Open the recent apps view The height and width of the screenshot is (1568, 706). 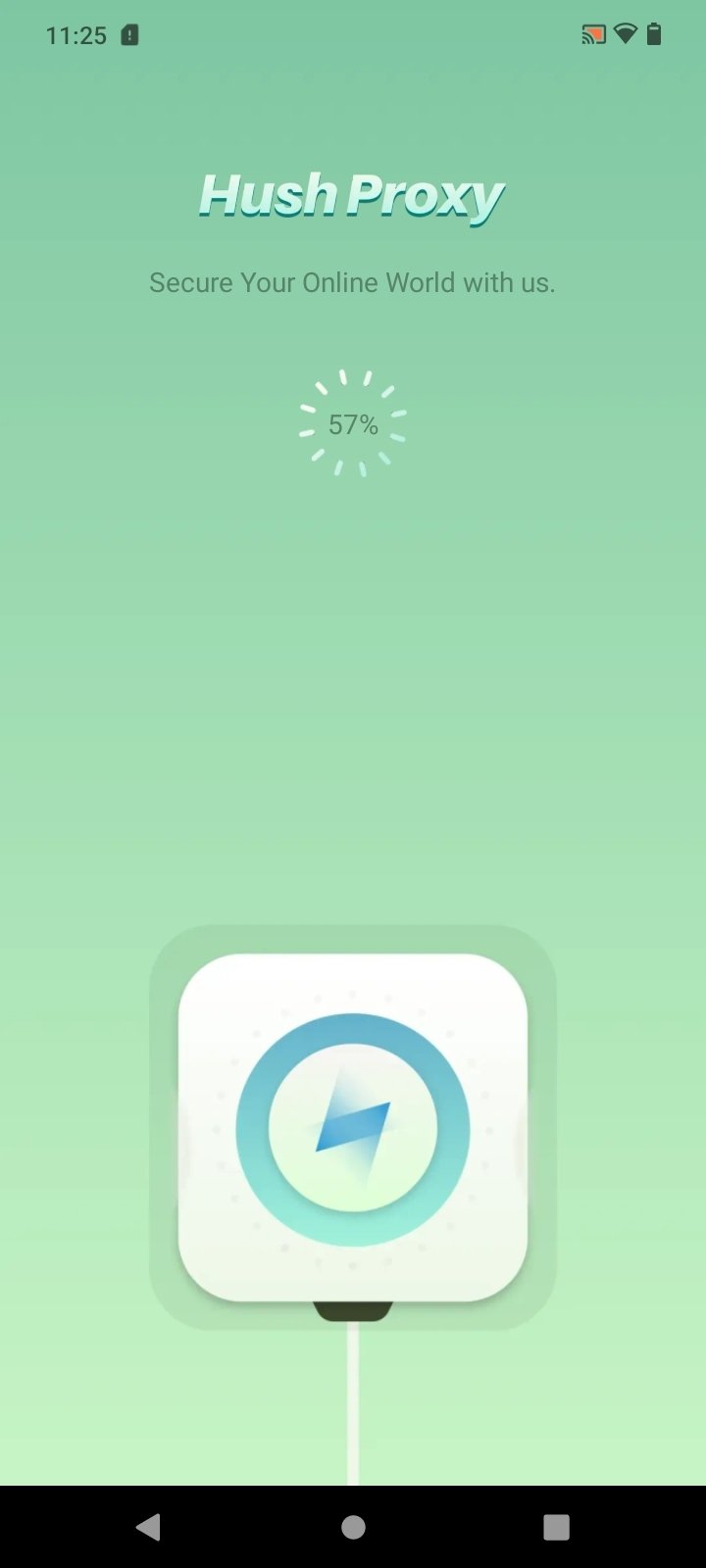[x=556, y=1526]
